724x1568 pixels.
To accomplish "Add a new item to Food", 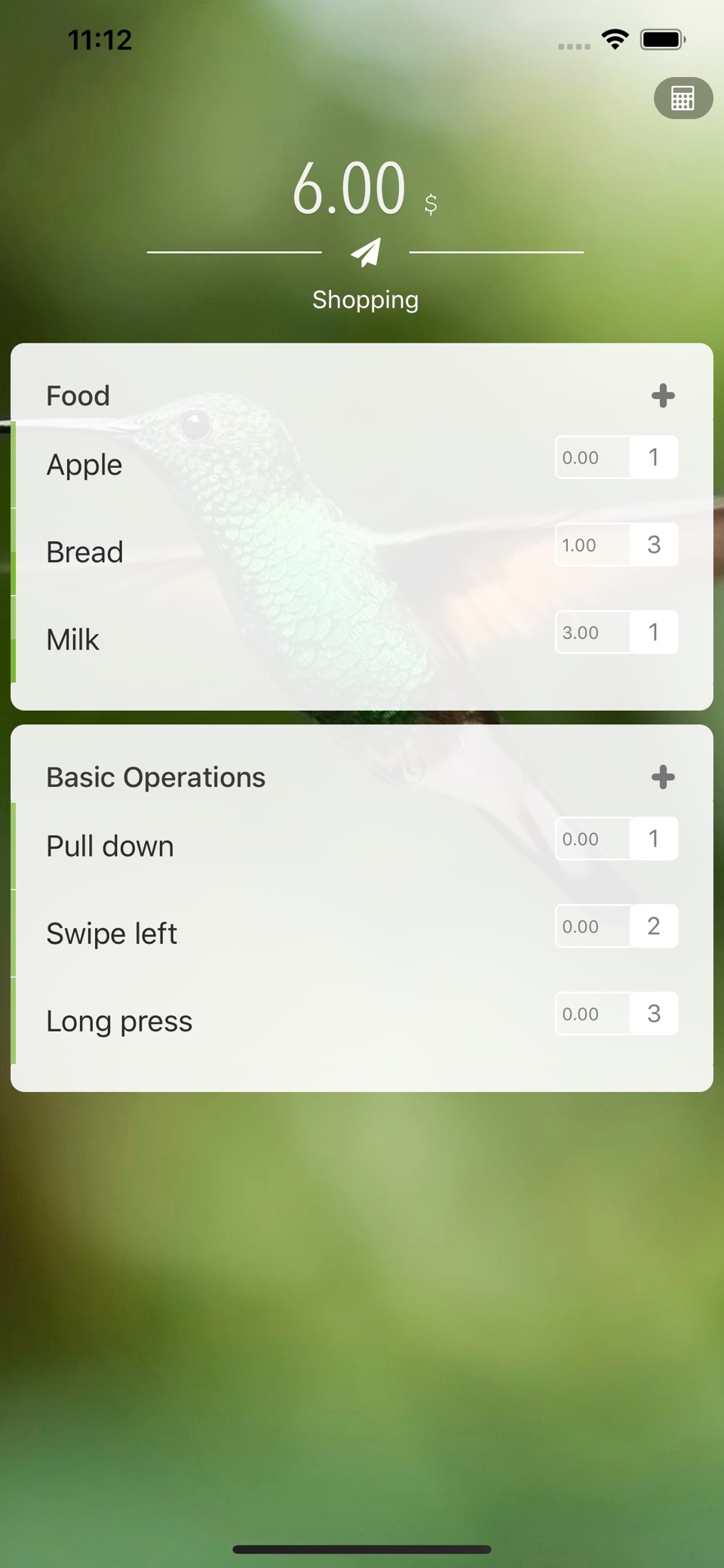I will pos(663,395).
